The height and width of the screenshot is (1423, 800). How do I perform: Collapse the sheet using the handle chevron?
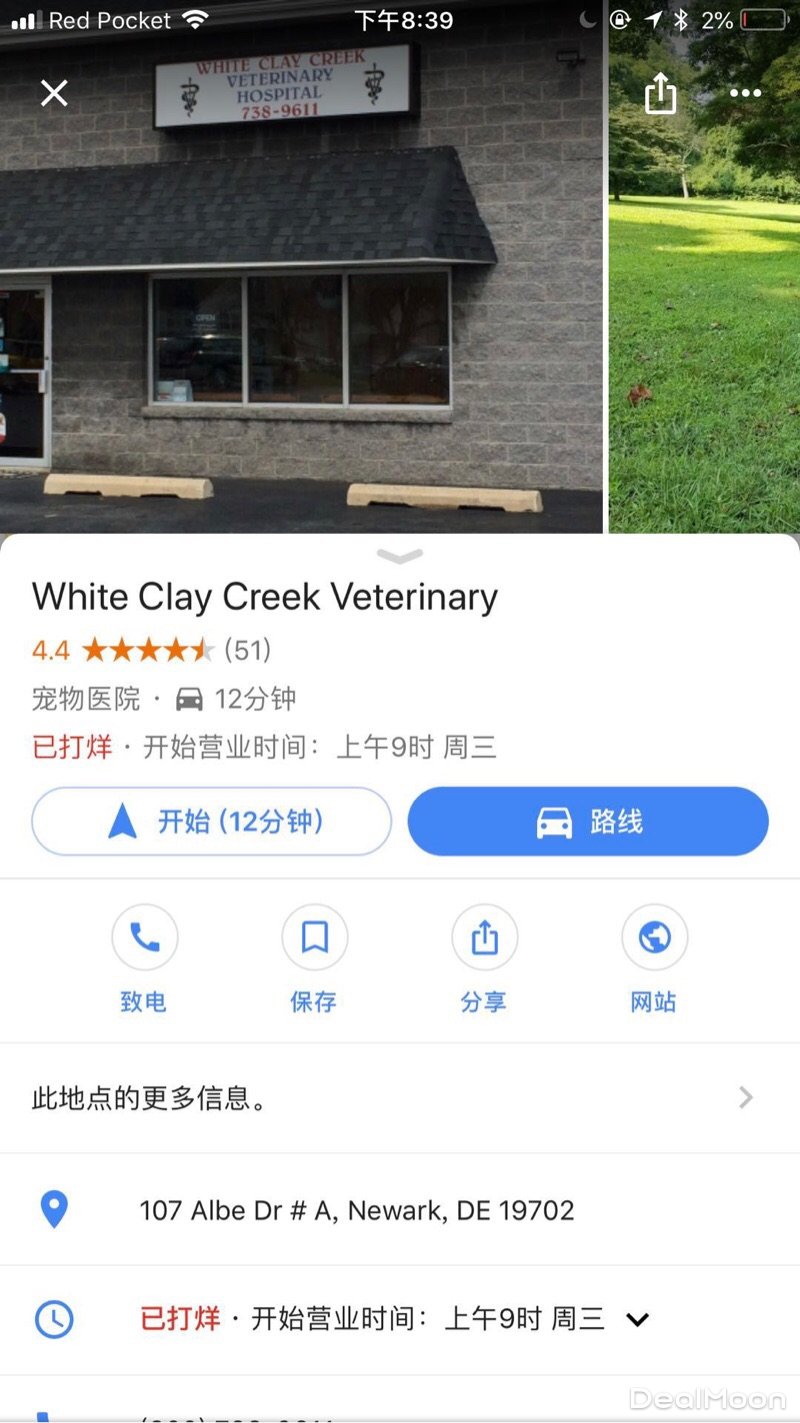coord(400,556)
